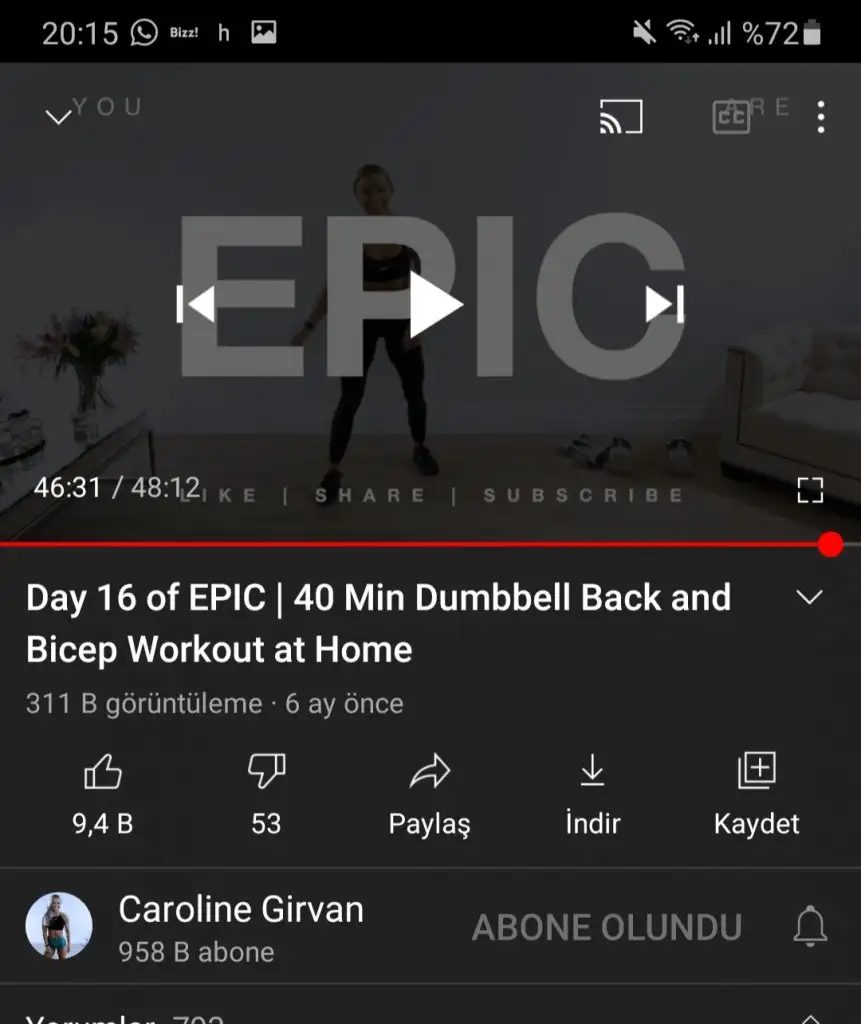Enter fullscreen mode
The width and height of the screenshot is (861, 1024).
coord(809,490)
